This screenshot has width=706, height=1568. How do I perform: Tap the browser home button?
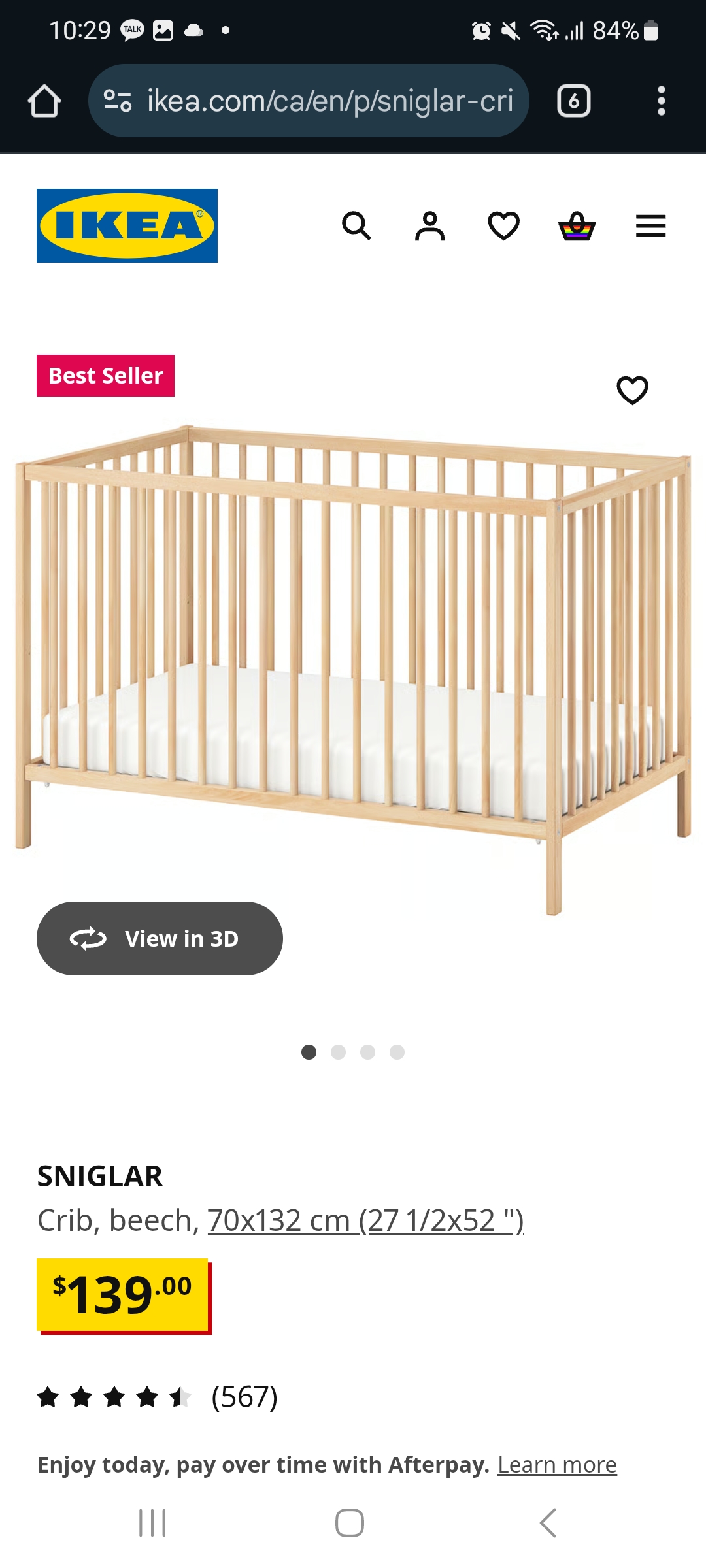[x=44, y=101]
